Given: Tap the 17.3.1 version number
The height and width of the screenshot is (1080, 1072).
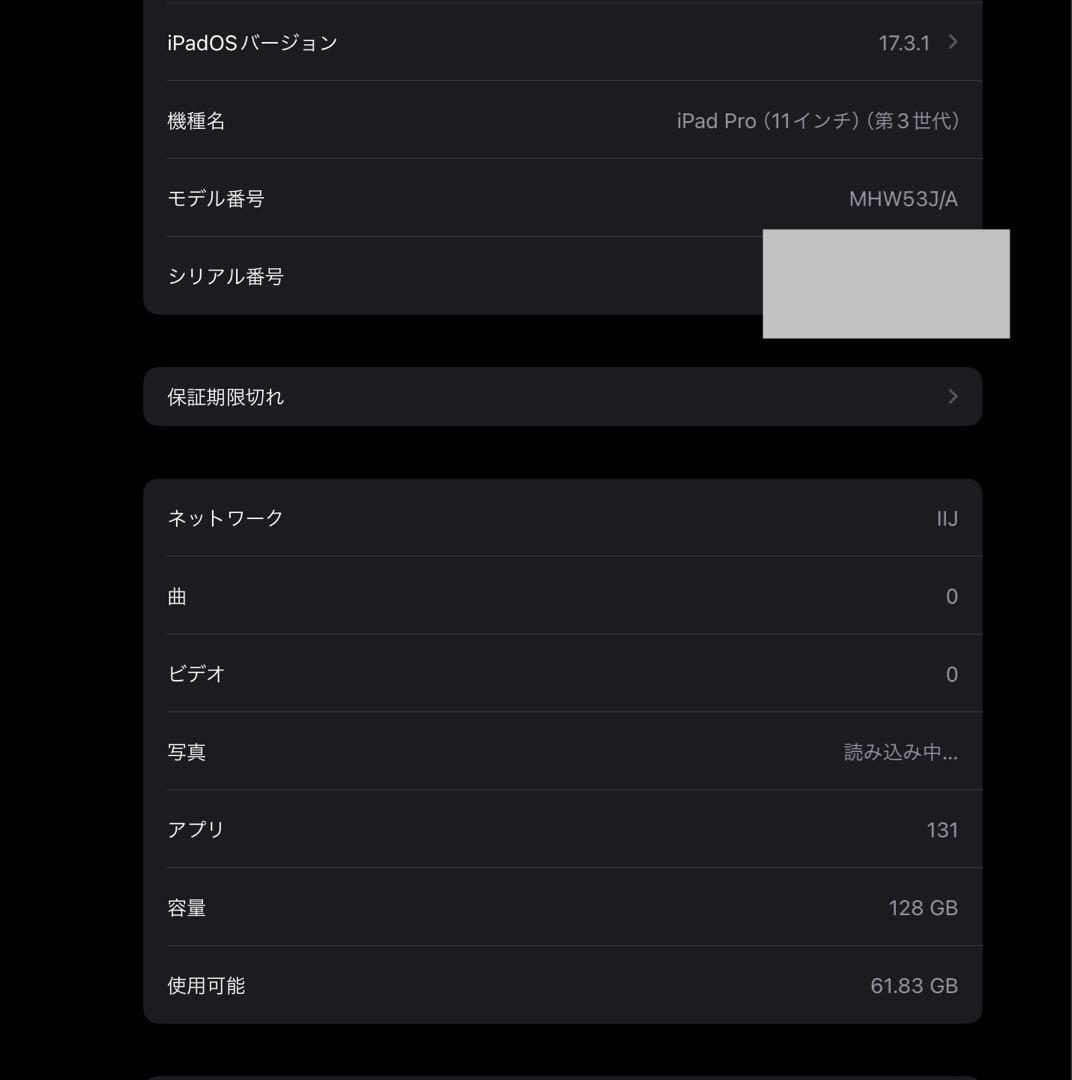Looking at the screenshot, I should click(905, 42).
